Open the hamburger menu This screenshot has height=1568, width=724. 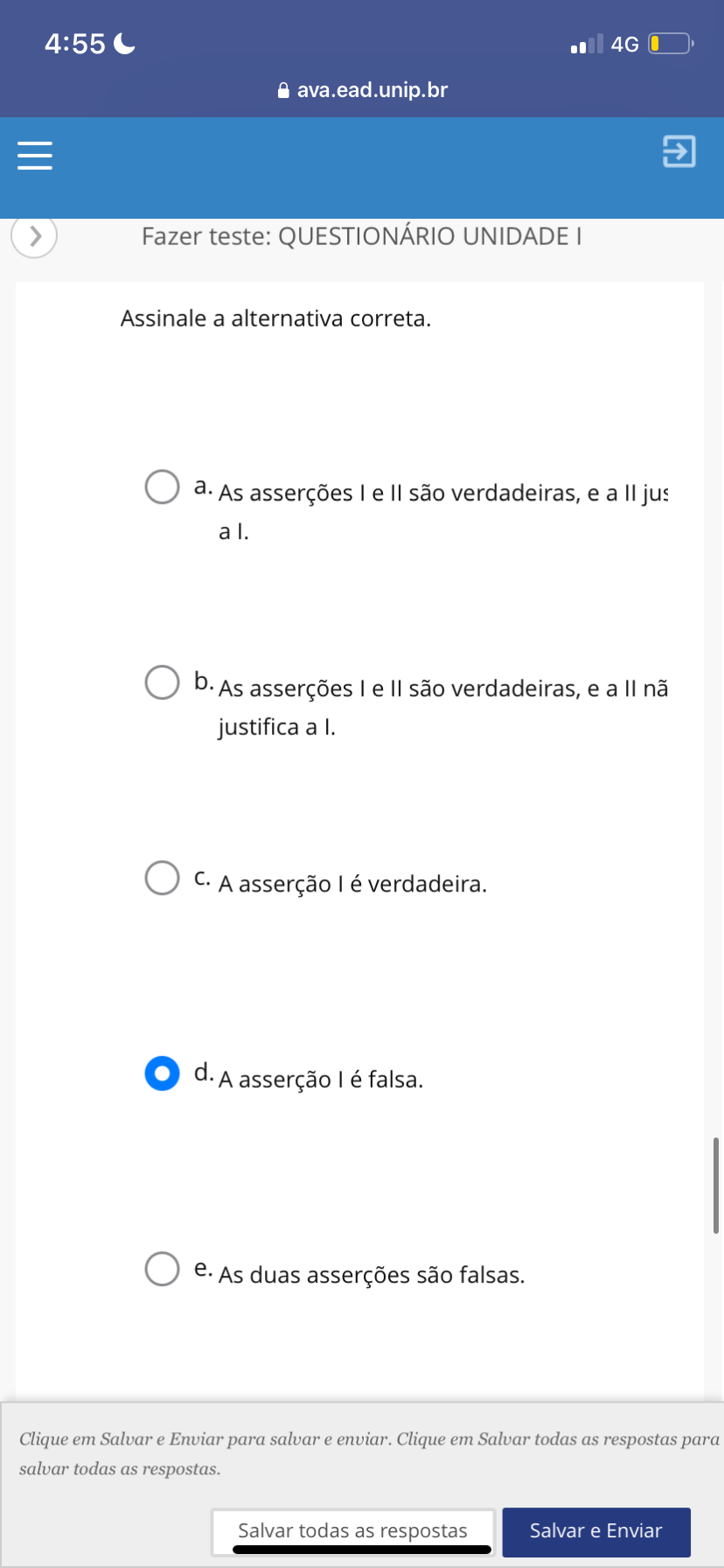tap(35, 155)
